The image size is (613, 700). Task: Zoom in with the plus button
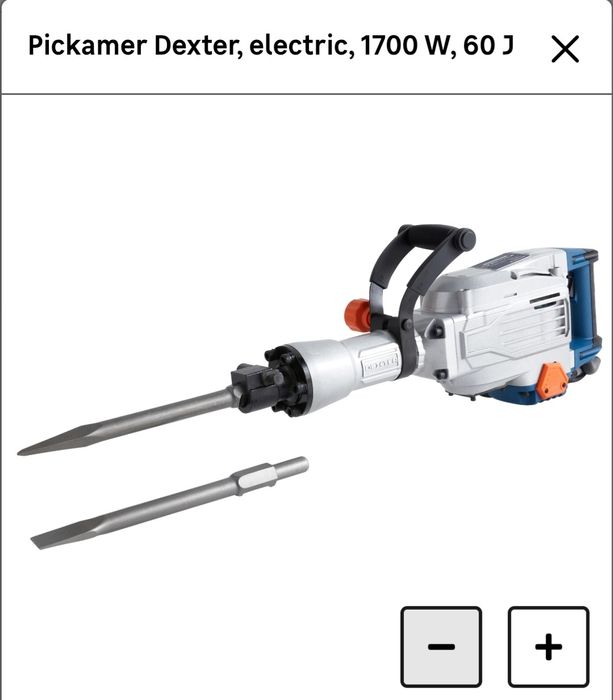point(548,646)
